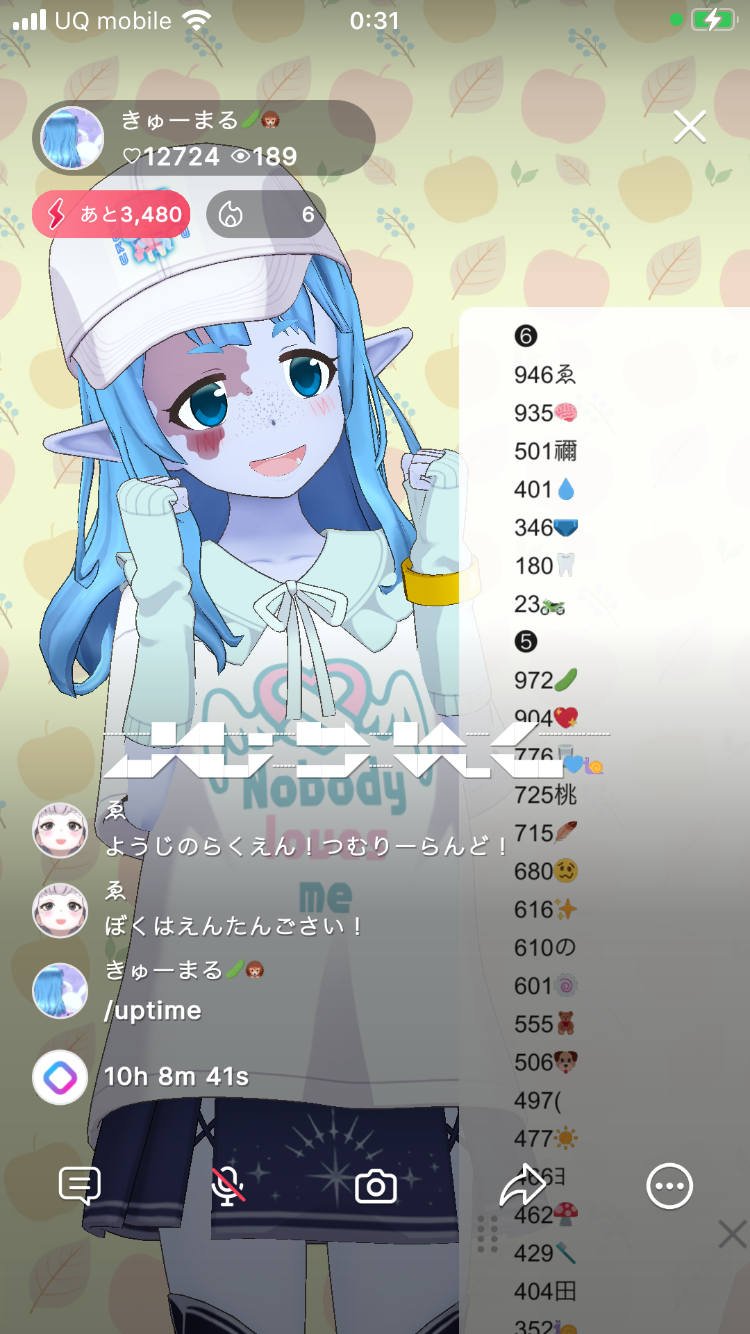Image resolution: width=750 pixels, height=1334 pixels.
Task: Open the comment input icon
Action: pos(80,1187)
